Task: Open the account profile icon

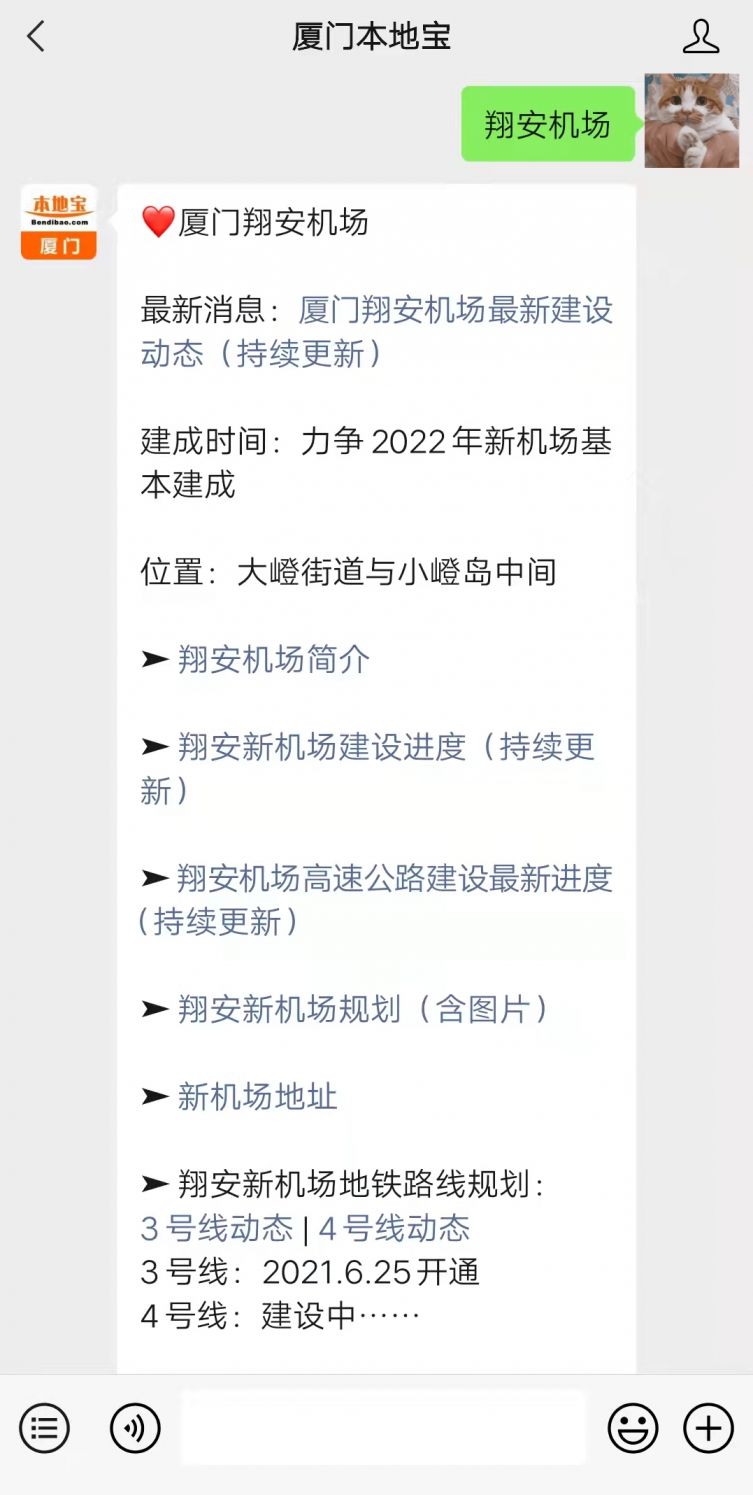Action: click(701, 37)
